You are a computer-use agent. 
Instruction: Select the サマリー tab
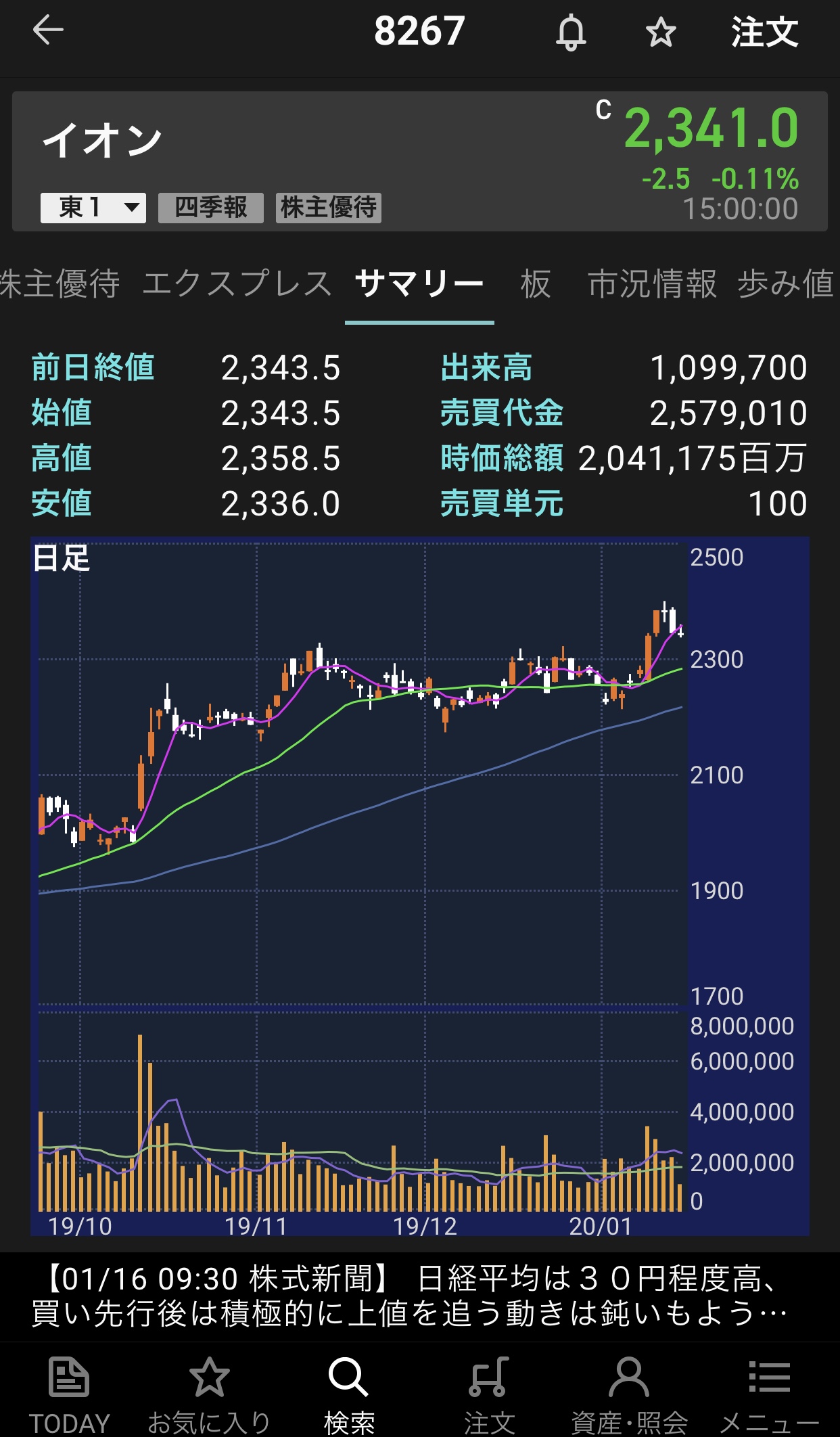(x=419, y=283)
